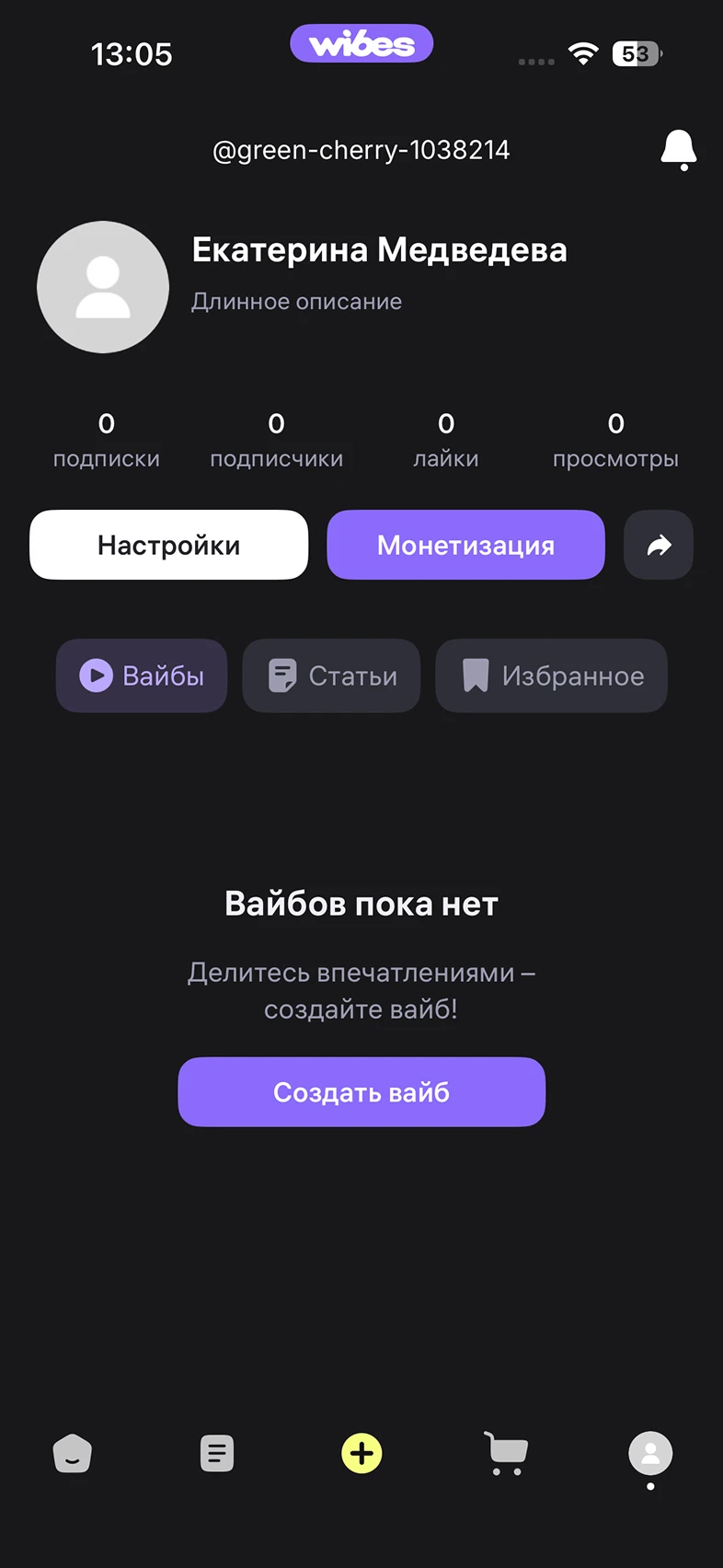View подписчики followers list
The image size is (723, 1568).
[x=276, y=439]
